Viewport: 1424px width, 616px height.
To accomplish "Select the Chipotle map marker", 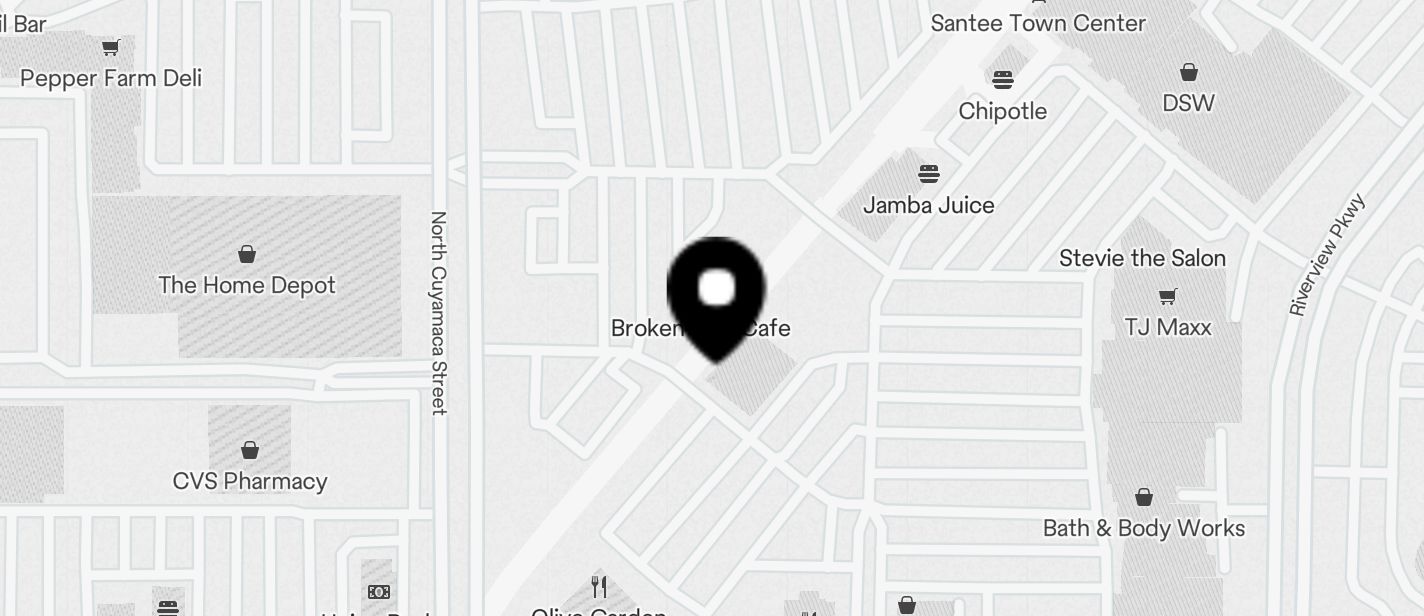I will click(1002, 80).
